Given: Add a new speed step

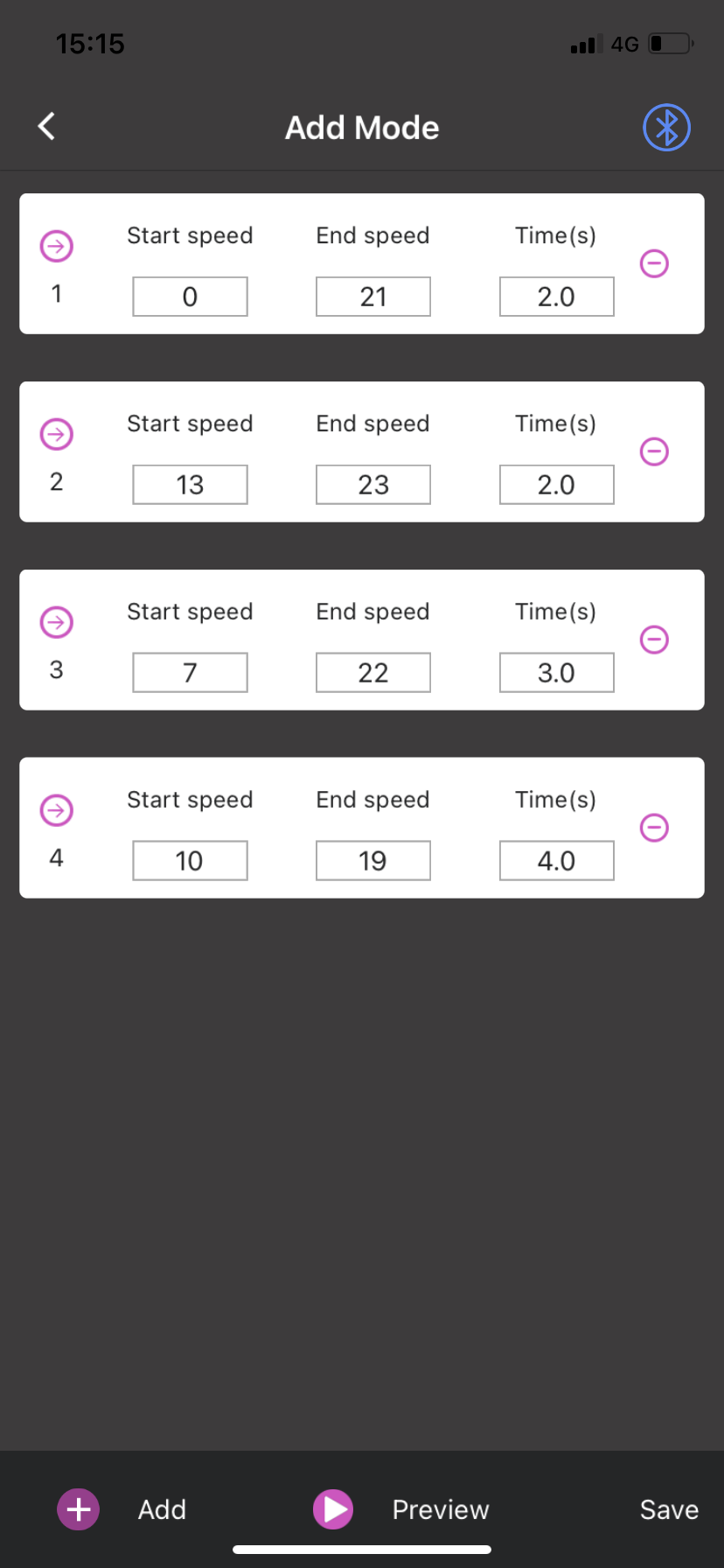Looking at the screenshot, I should coord(122,1509).
